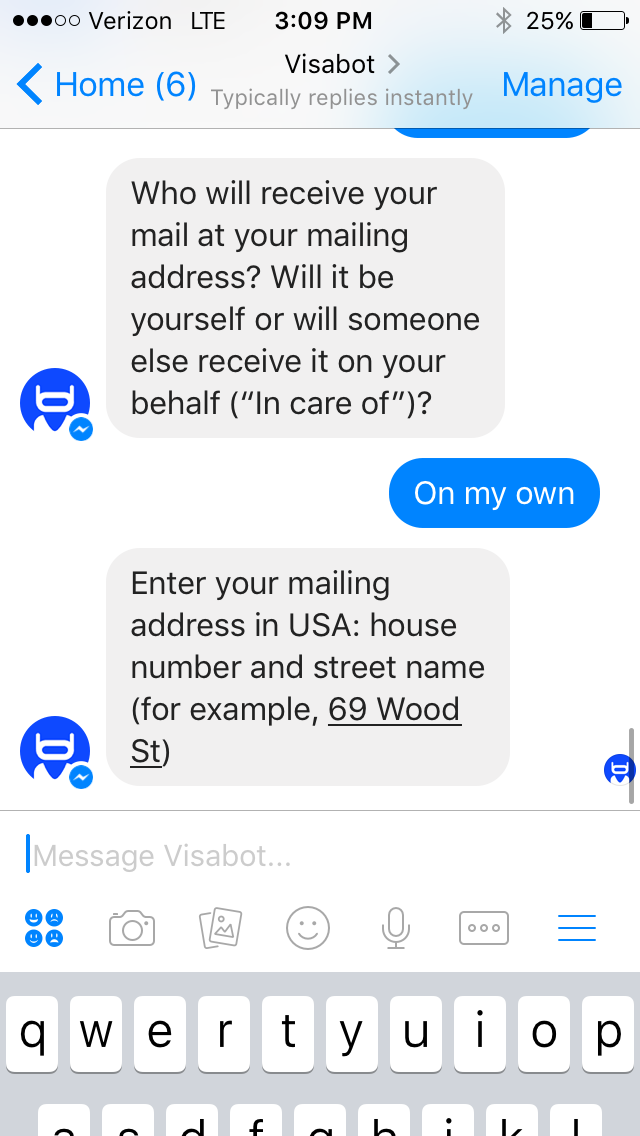
Task: Open the bot menu with three lines
Action: point(577,928)
